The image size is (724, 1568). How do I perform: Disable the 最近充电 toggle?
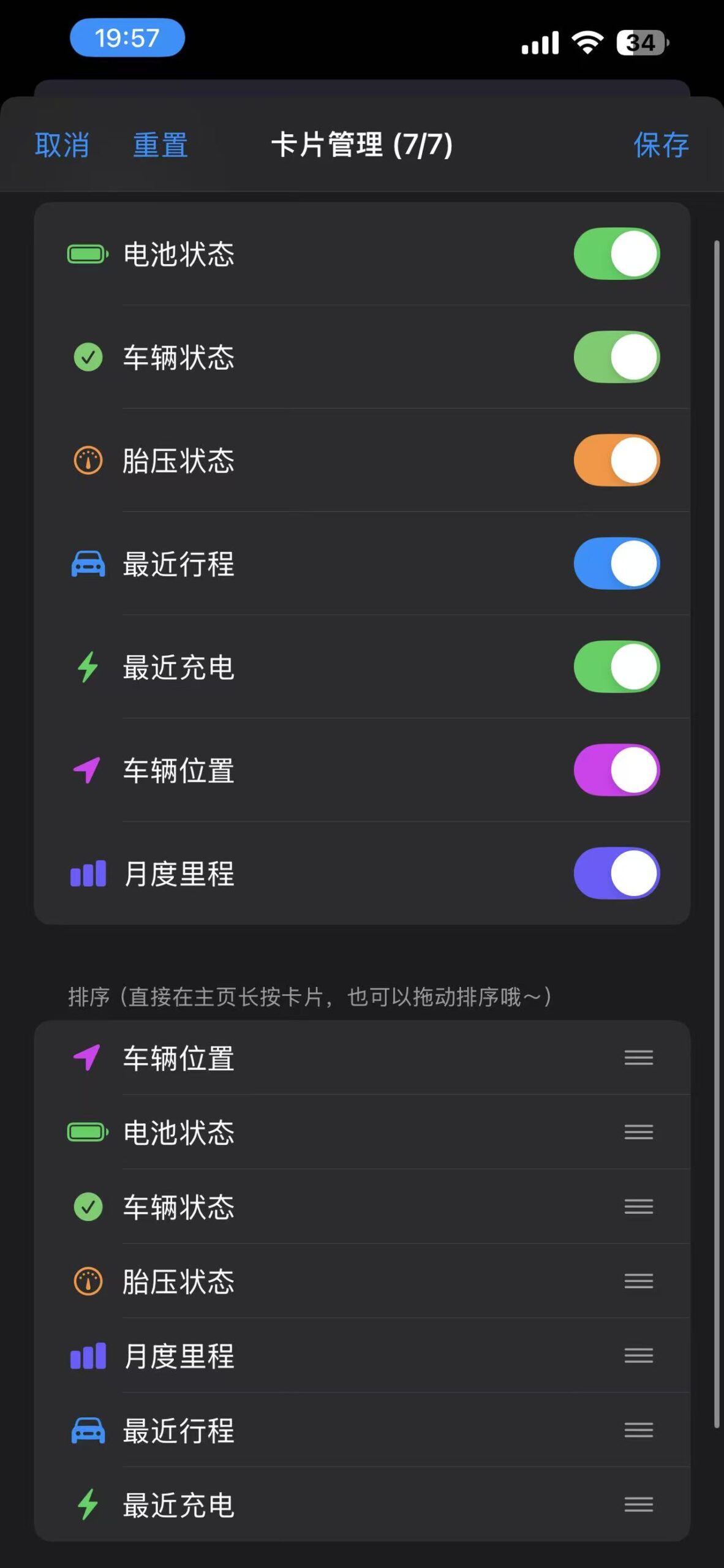click(x=616, y=666)
